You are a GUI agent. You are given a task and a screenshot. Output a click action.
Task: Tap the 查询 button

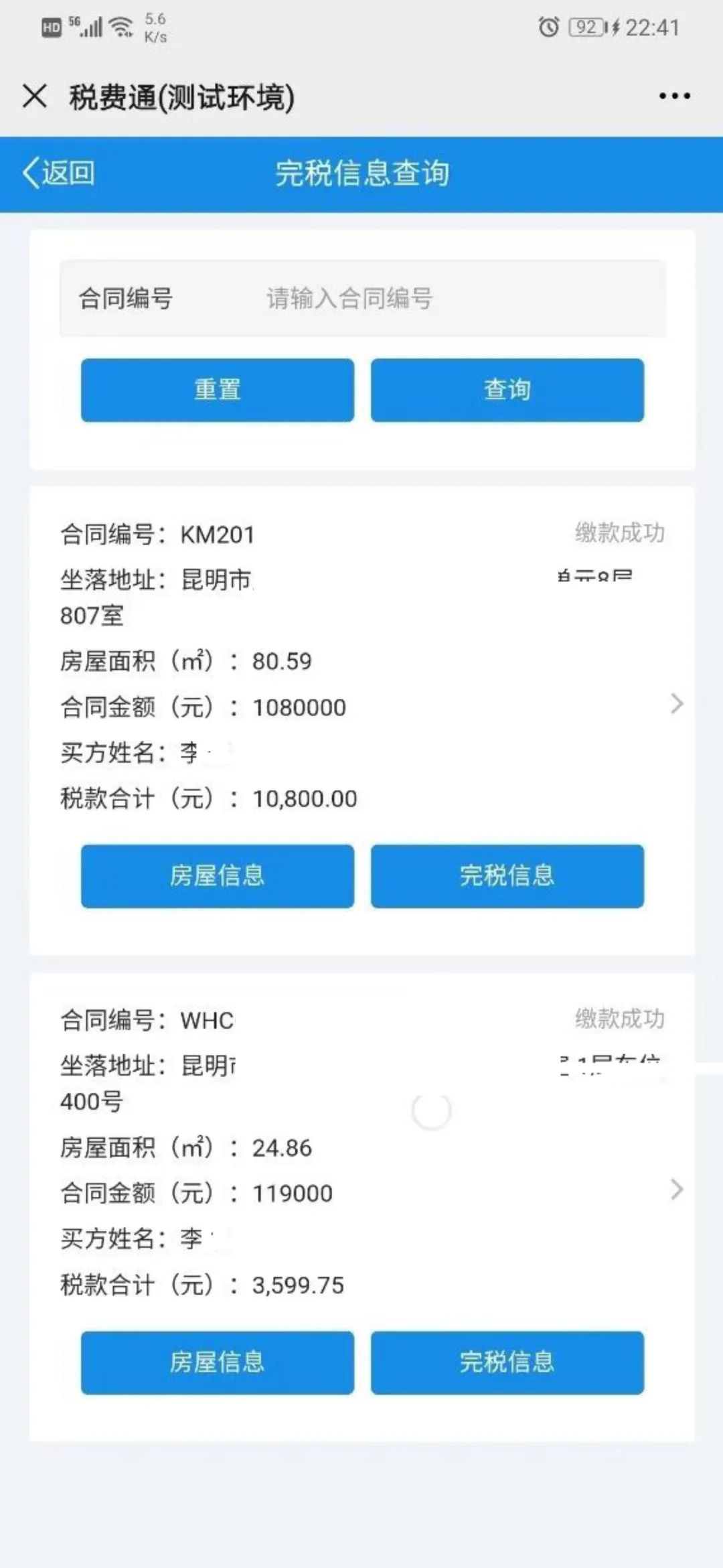pos(507,390)
